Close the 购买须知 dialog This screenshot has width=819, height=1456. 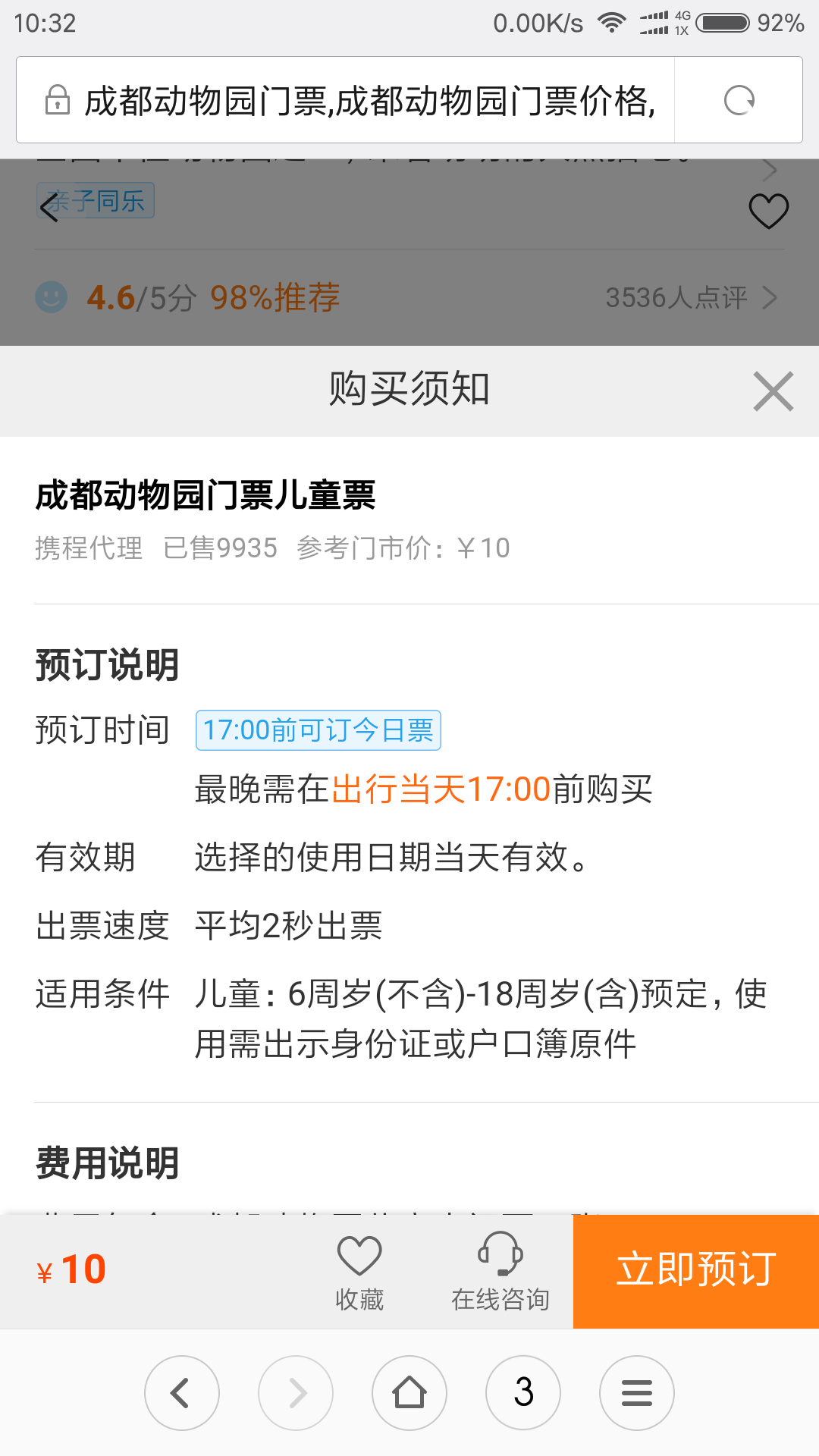pyautogui.click(x=773, y=391)
